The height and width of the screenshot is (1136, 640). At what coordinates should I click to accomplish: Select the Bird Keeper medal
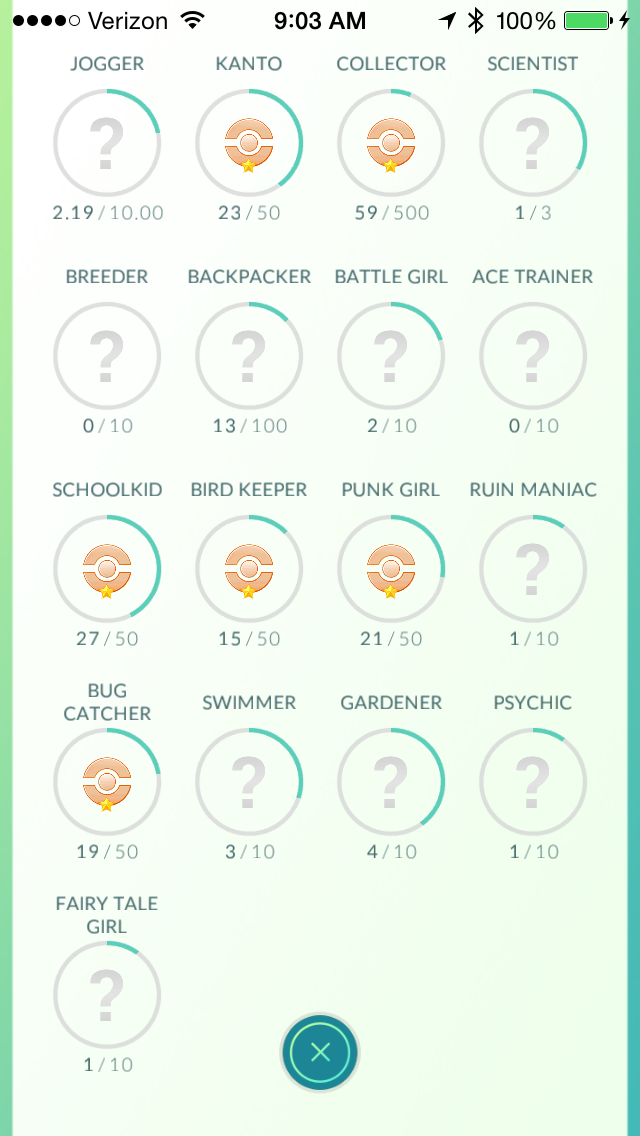pyautogui.click(x=249, y=569)
